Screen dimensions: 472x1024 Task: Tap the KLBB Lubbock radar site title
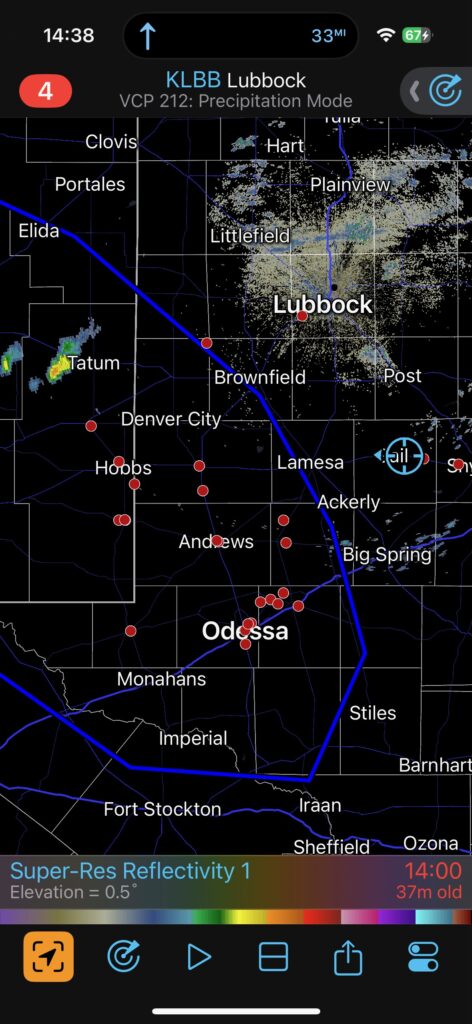pyautogui.click(x=236, y=80)
